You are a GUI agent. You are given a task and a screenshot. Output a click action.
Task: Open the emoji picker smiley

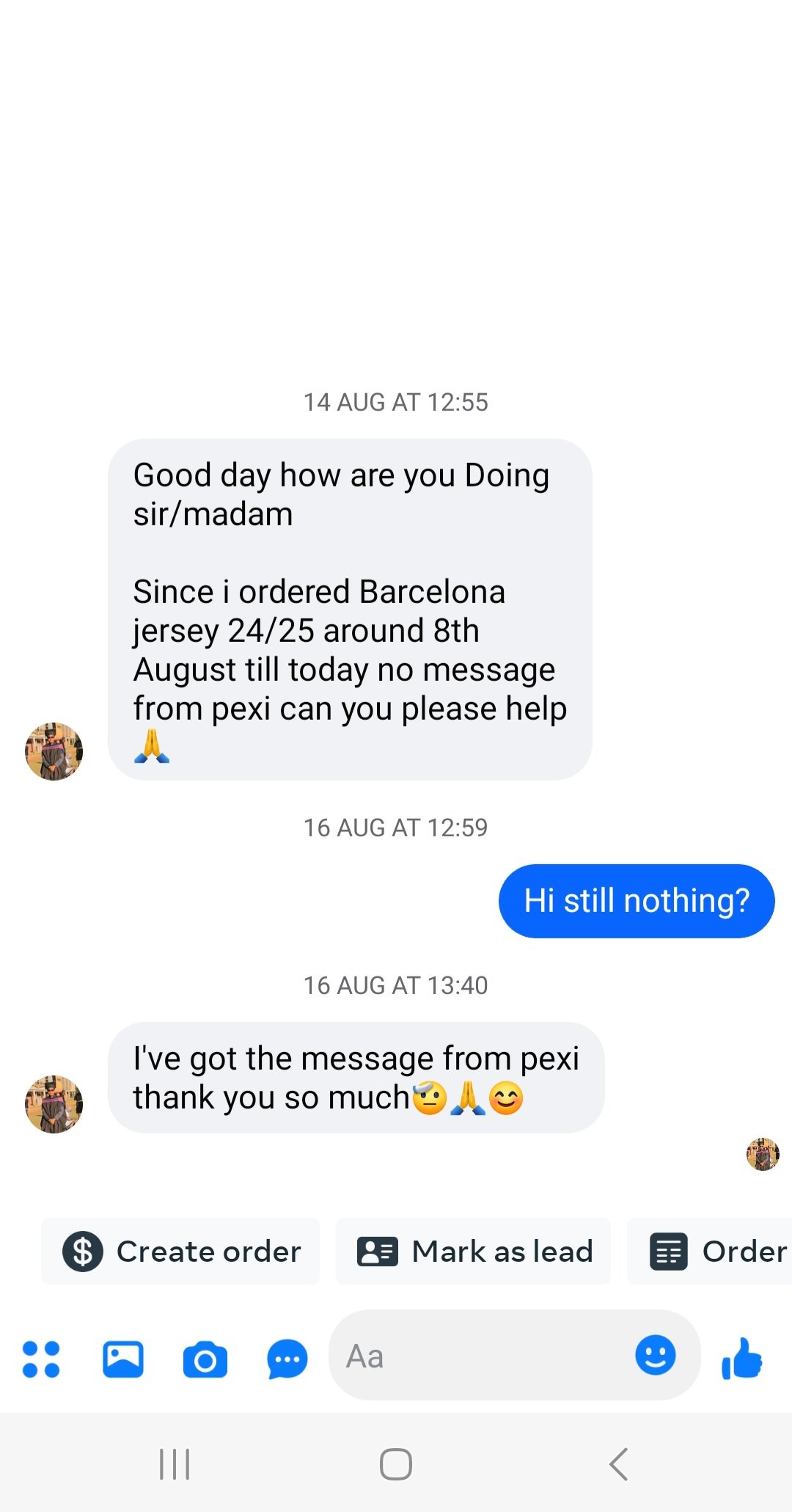[x=655, y=1355]
